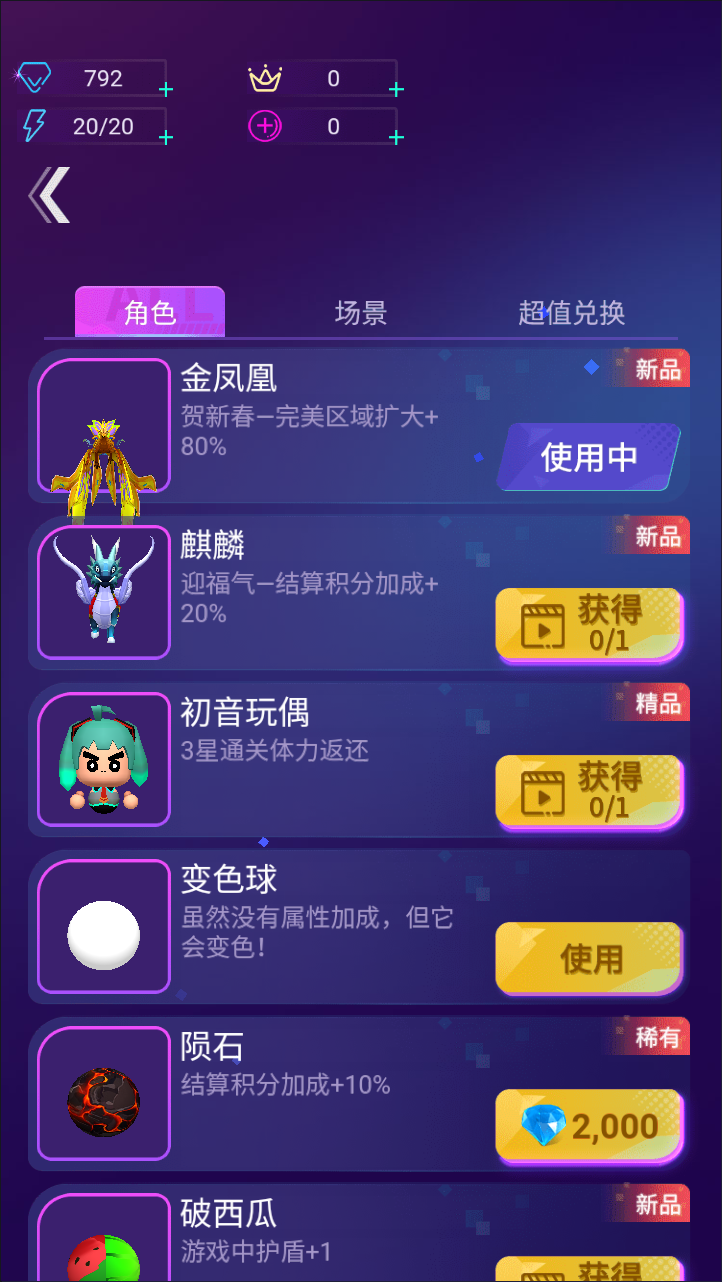The height and width of the screenshot is (1282, 722).
Task: Go back using the double chevron arrow
Action: [50, 195]
